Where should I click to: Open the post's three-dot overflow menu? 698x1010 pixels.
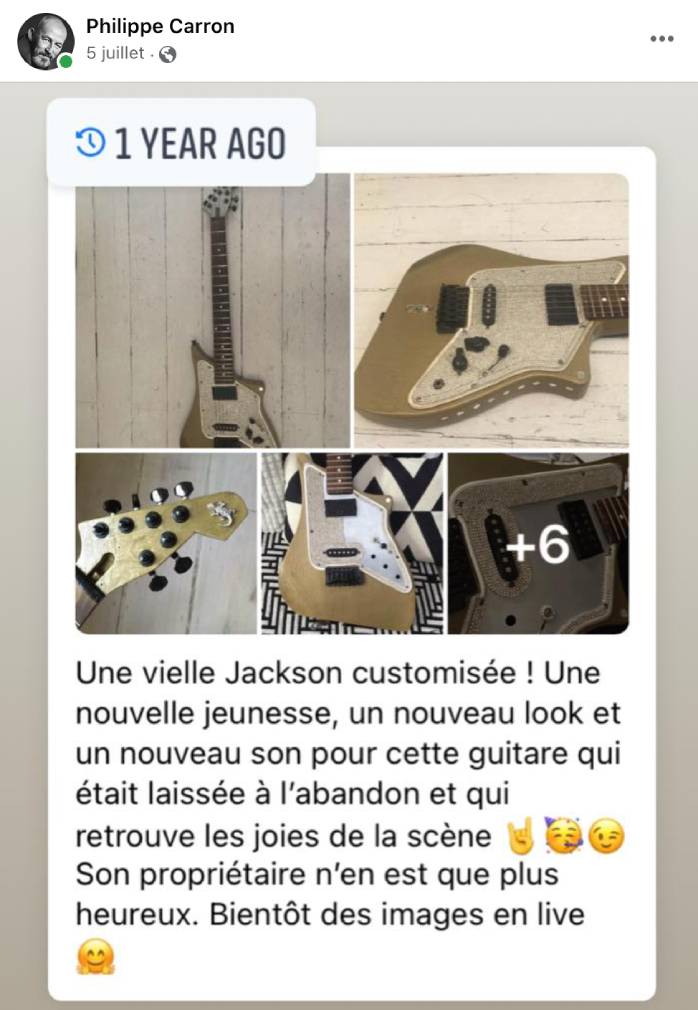pos(661,39)
